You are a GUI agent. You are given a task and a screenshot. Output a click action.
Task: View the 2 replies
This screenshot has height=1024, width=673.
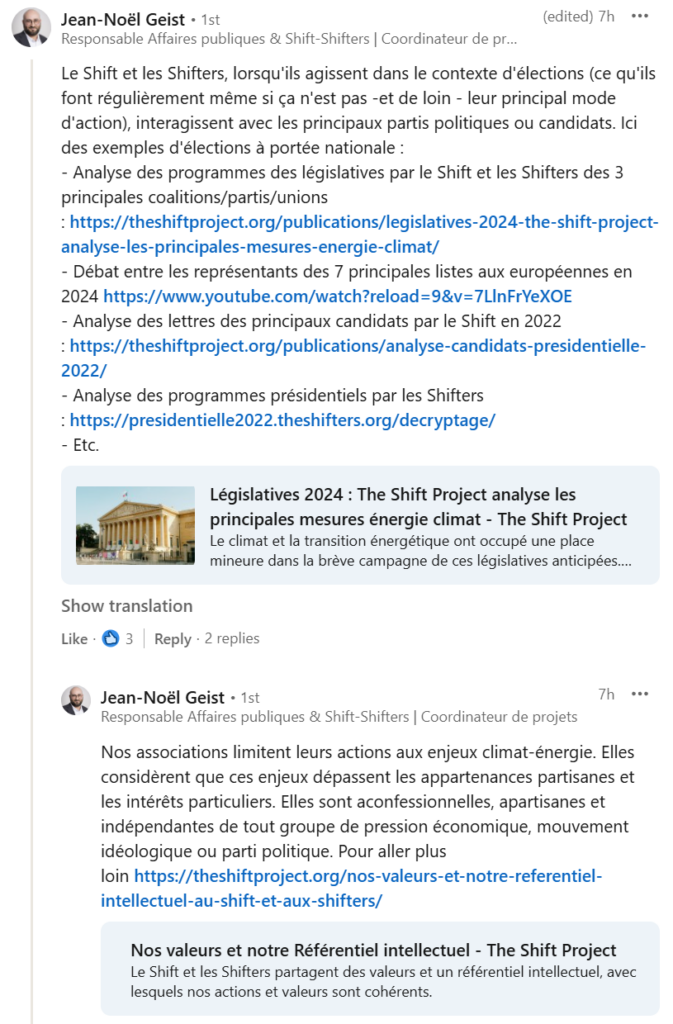click(232, 638)
